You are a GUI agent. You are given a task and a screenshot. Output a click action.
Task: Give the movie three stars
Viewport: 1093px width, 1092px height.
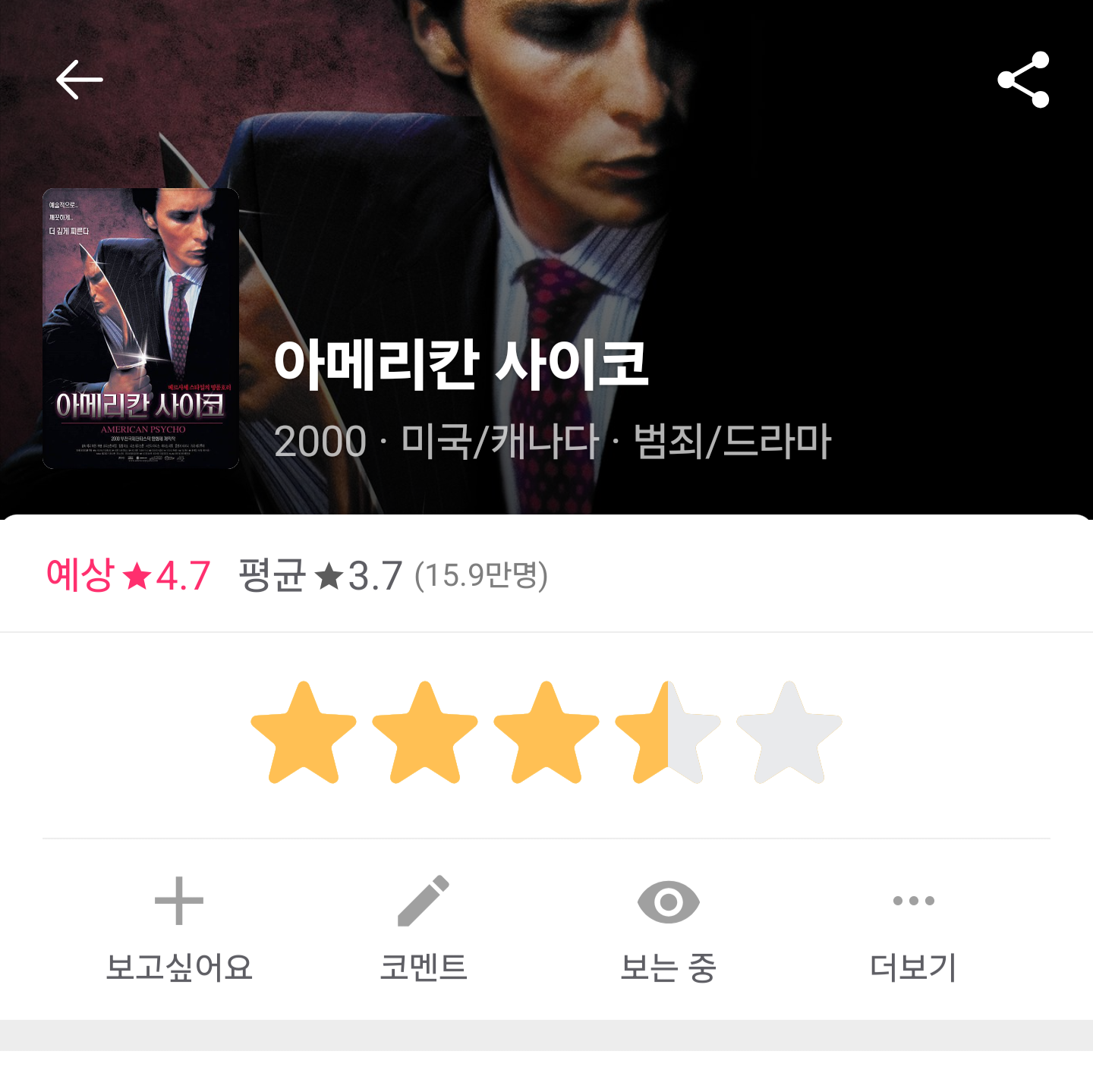[x=546, y=733]
